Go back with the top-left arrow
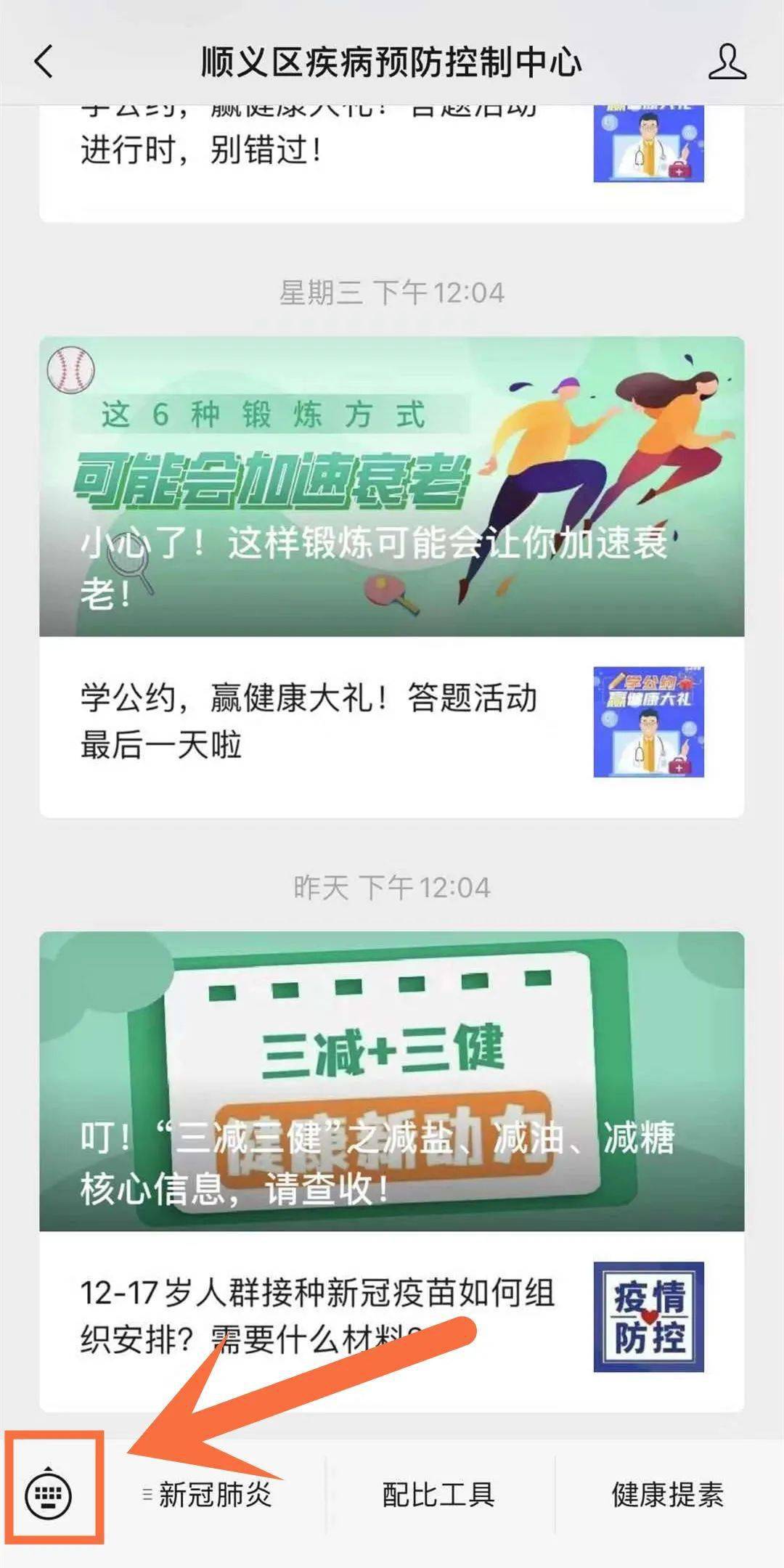Viewport: 784px width, 1568px height. click(x=45, y=62)
